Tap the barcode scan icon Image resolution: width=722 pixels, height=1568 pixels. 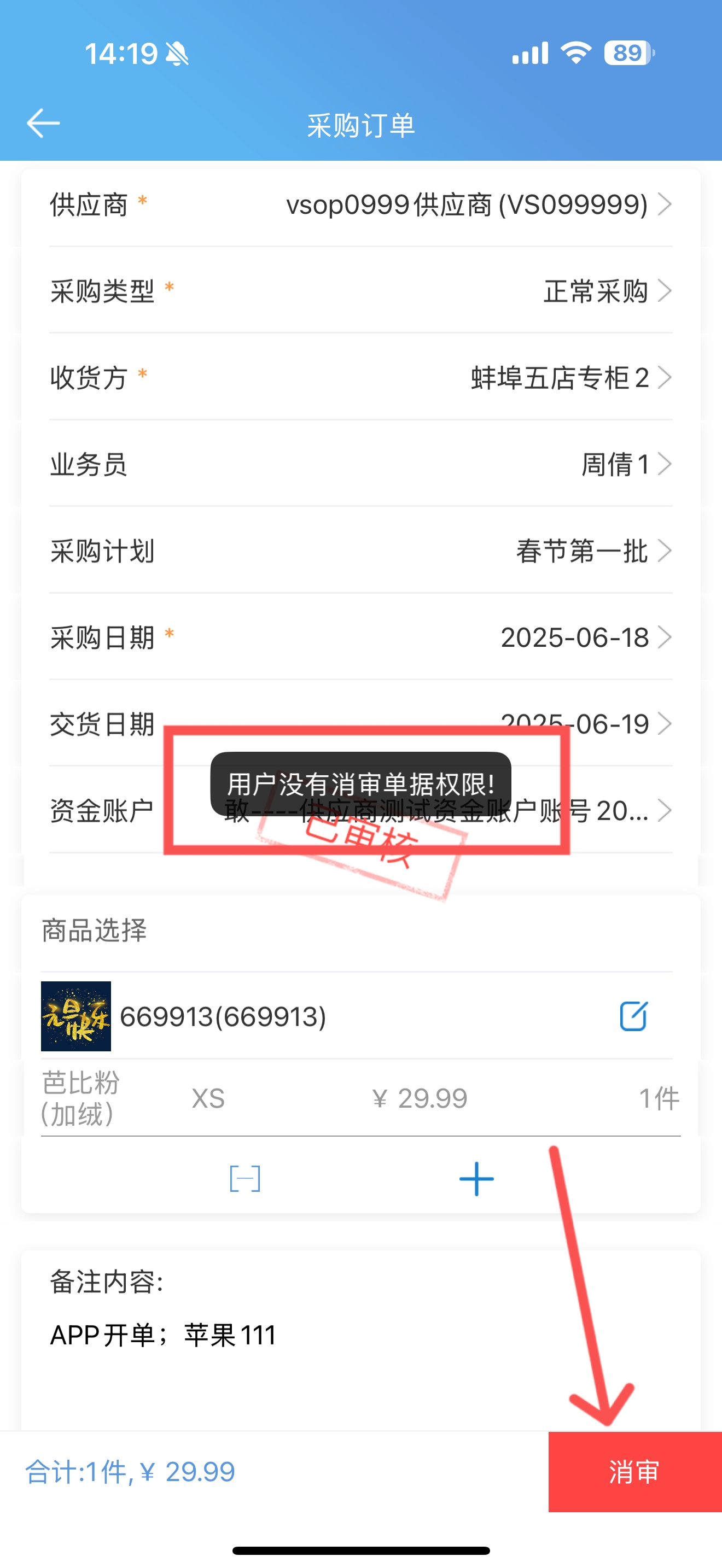point(244,1179)
